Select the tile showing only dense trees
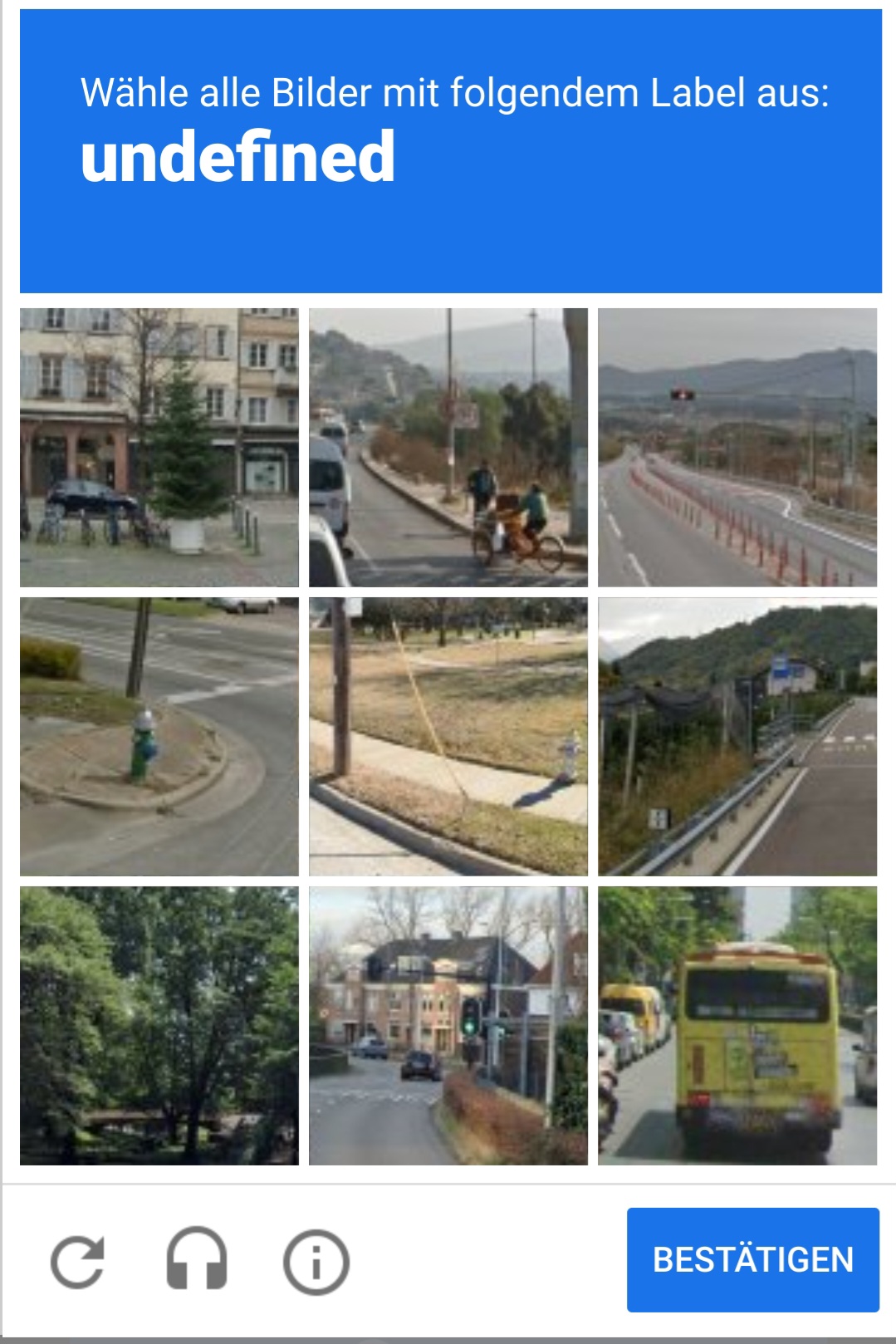Image resolution: width=896 pixels, height=1344 pixels. [x=159, y=1025]
